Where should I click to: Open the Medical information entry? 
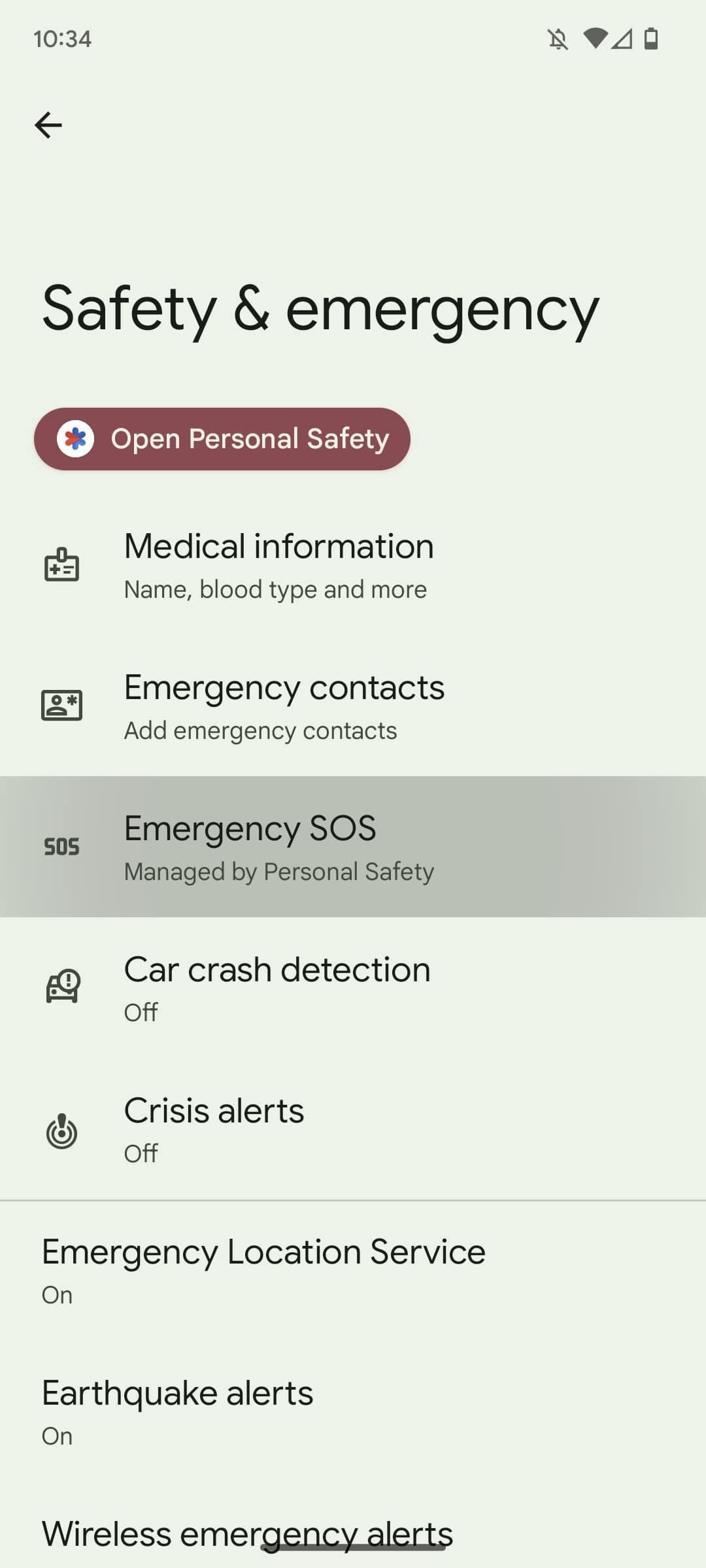(353, 566)
